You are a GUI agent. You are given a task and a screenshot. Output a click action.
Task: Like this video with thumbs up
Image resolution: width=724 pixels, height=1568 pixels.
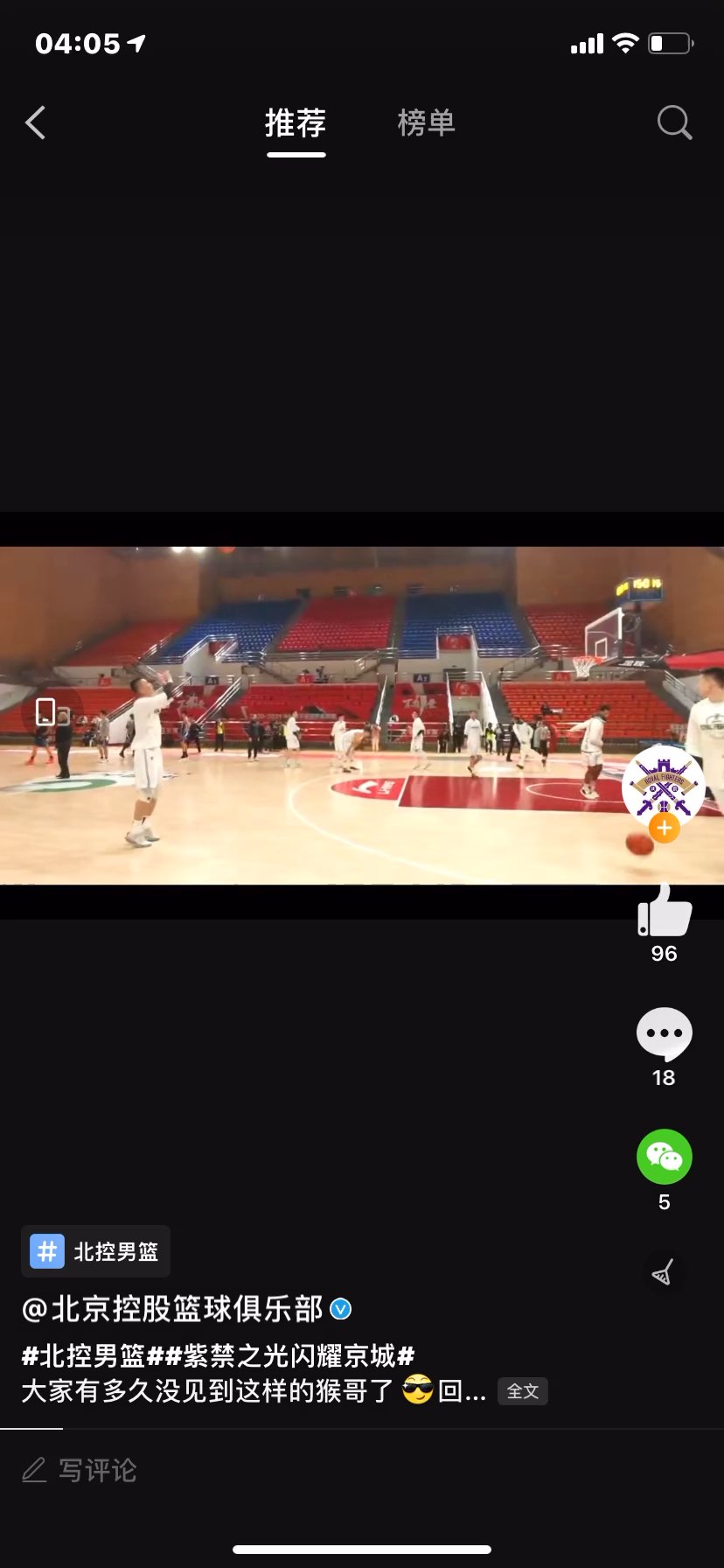(665, 912)
